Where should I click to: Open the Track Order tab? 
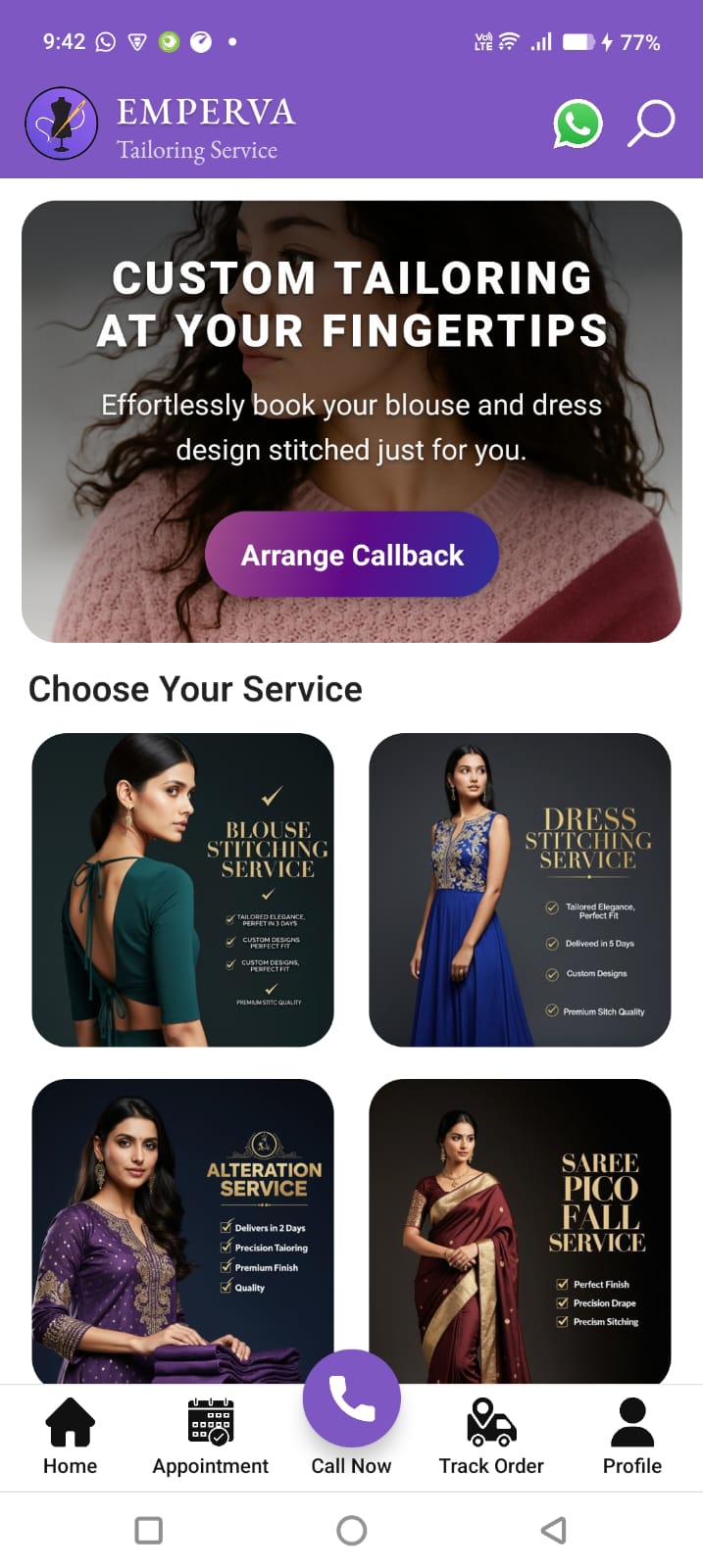coord(491,1437)
